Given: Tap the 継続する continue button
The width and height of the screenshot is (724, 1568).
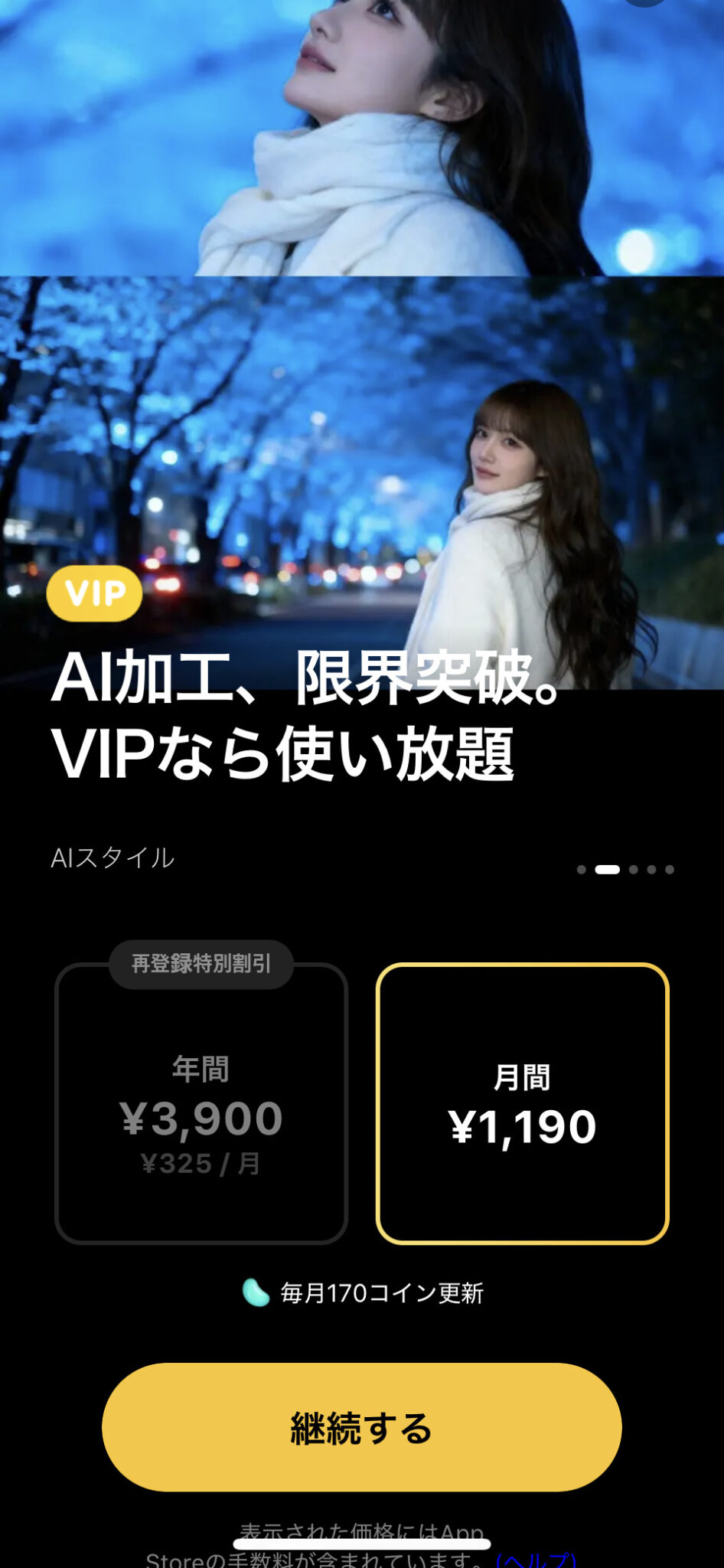Looking at the screenshot, I should point(361,1427).
